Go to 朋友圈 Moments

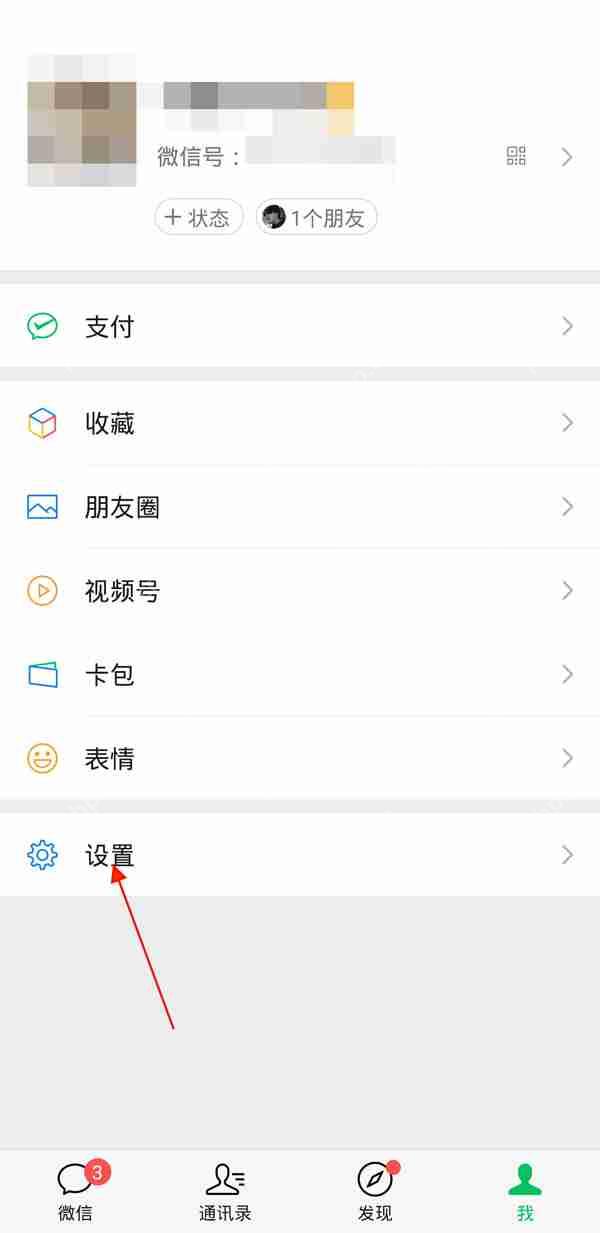[300, 507]
